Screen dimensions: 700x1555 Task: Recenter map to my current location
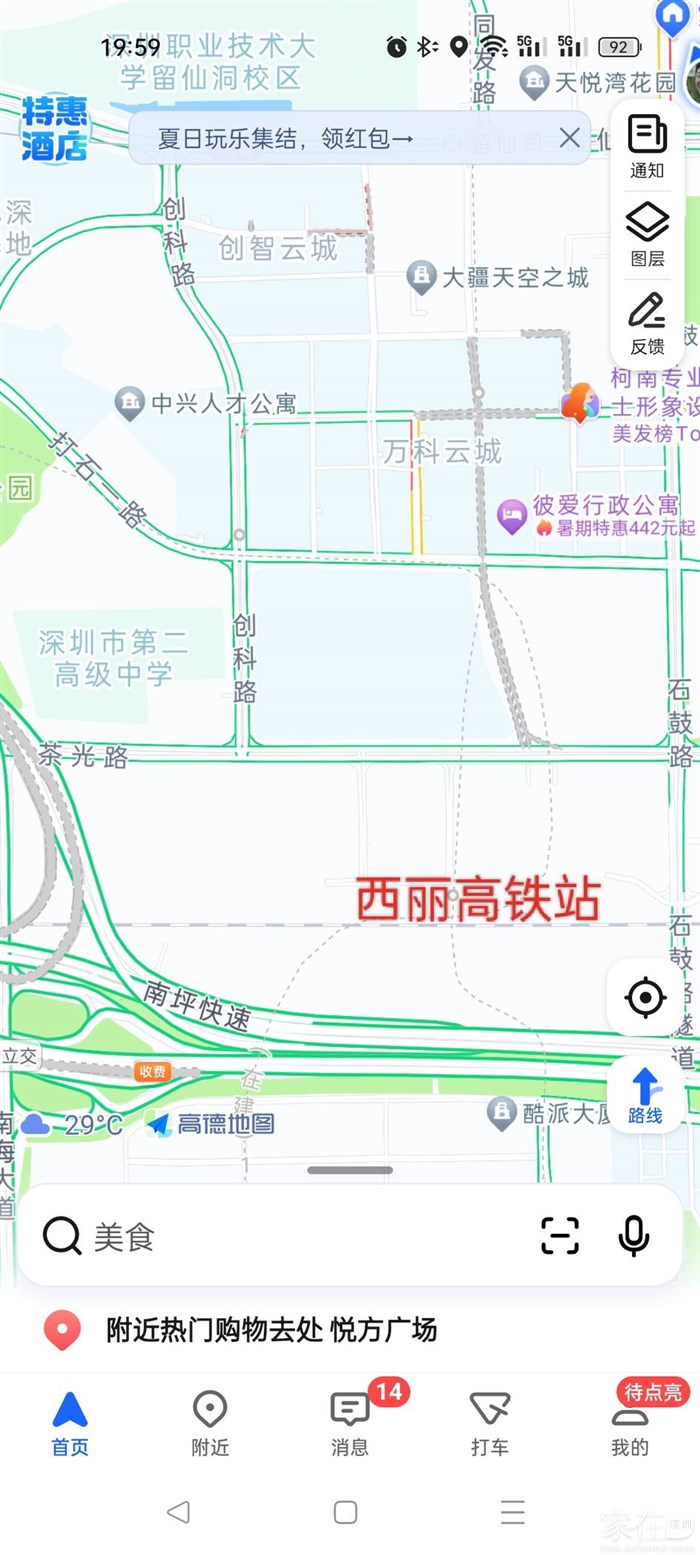[645, 997]
